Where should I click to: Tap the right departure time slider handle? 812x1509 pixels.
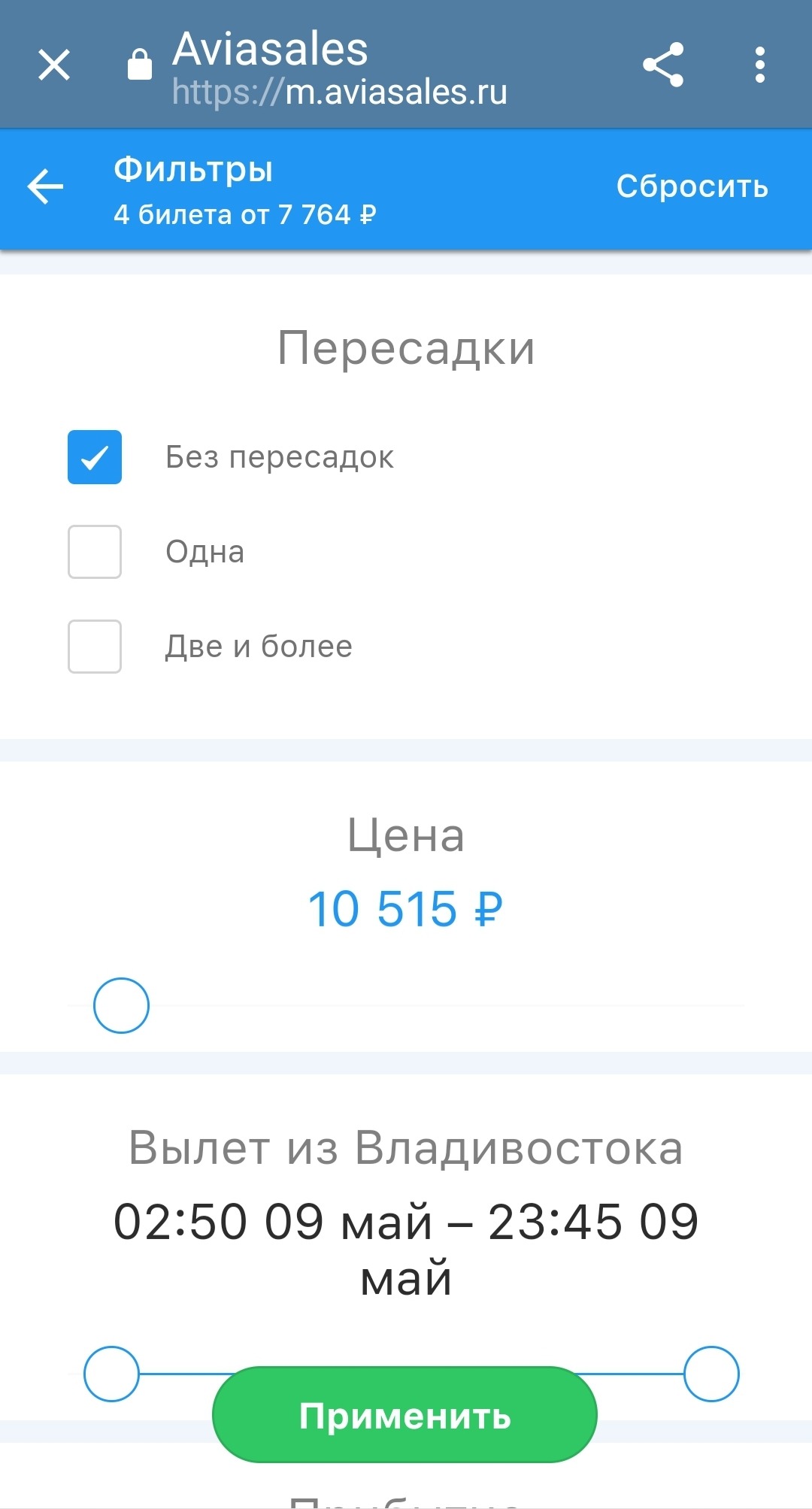(711, 1374)
